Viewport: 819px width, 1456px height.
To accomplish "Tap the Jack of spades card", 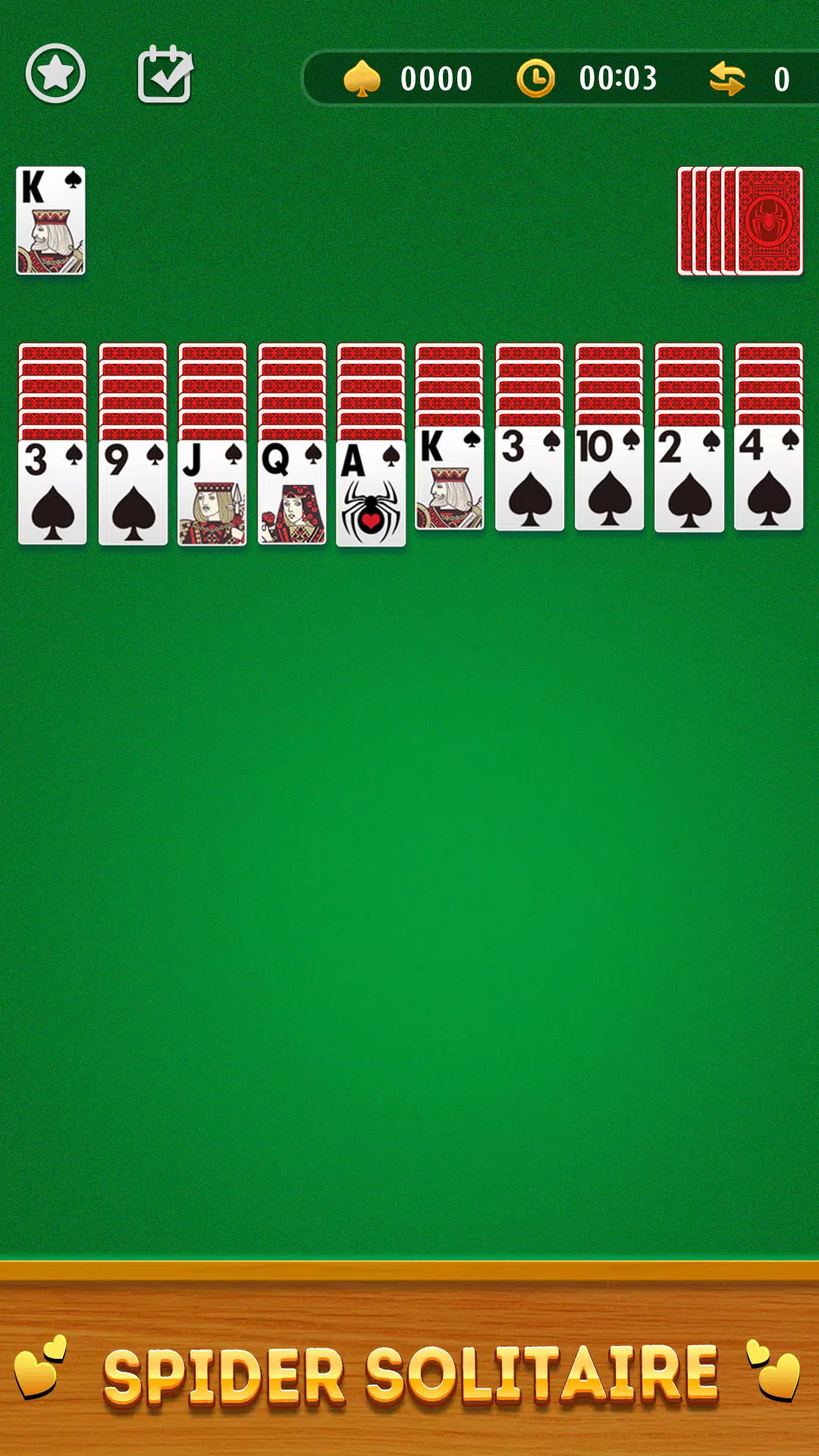I will [x=212, y=491].
